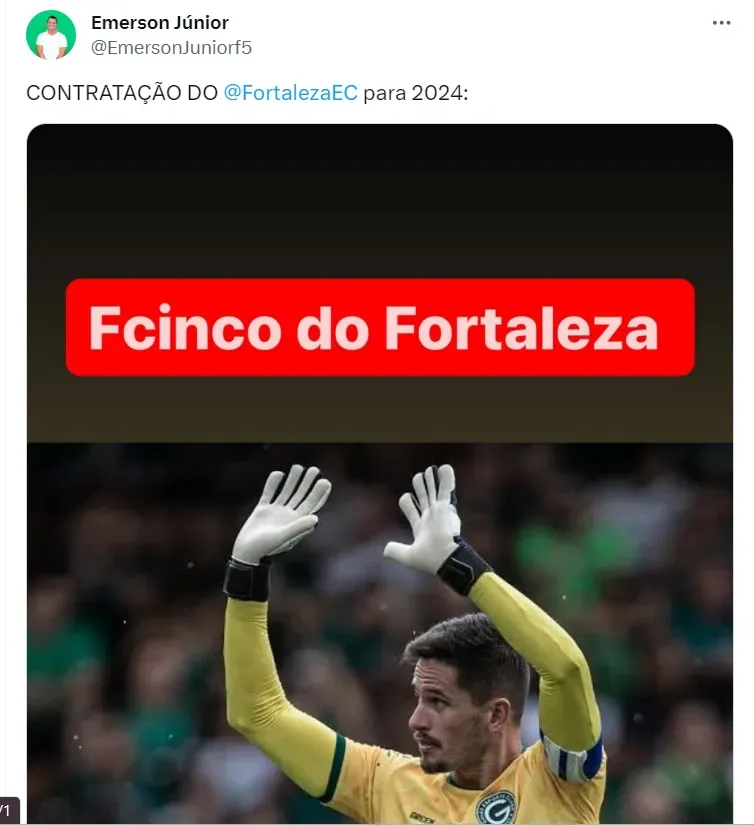Open Emerson Júnior's profile picture
This screenshot has width=754, height=825.
click(x=50, y=35)
